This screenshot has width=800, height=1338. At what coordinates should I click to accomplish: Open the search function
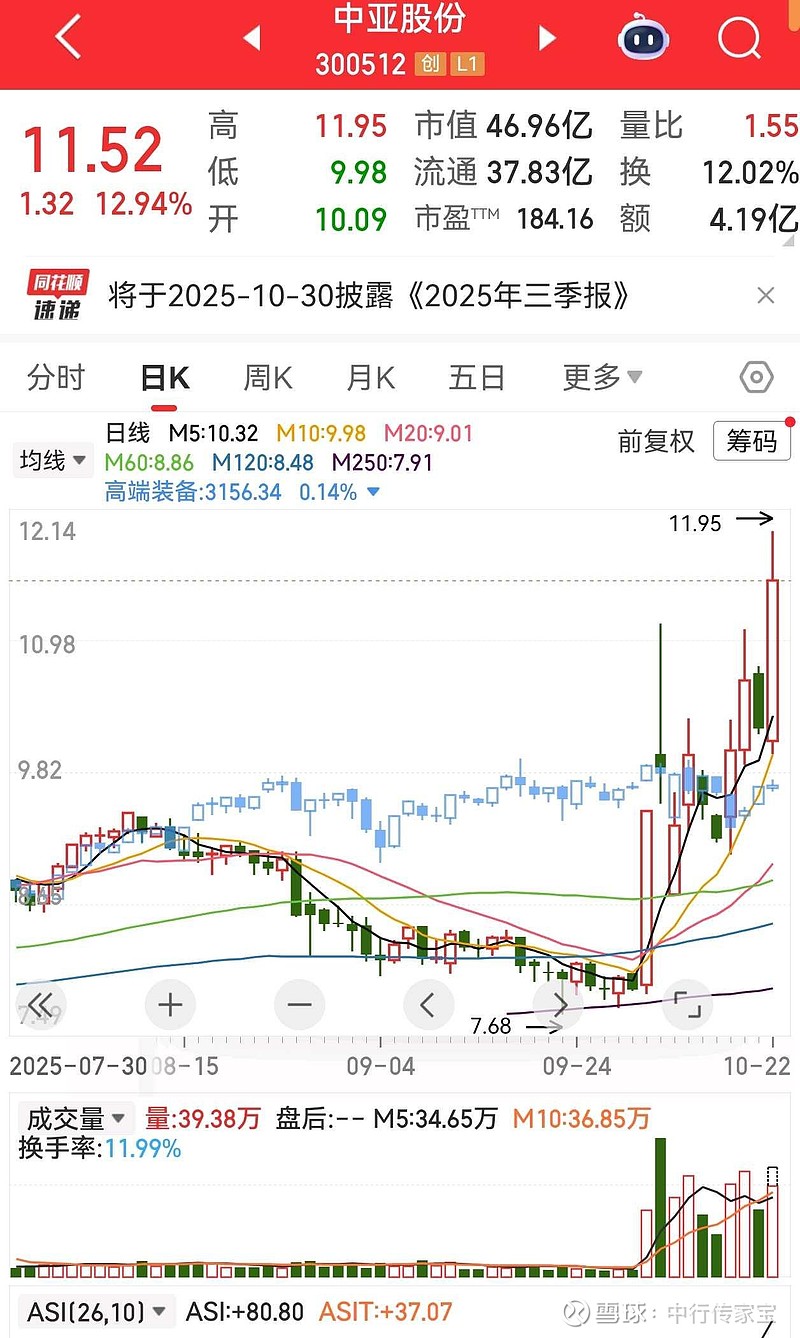pos(739,37)
